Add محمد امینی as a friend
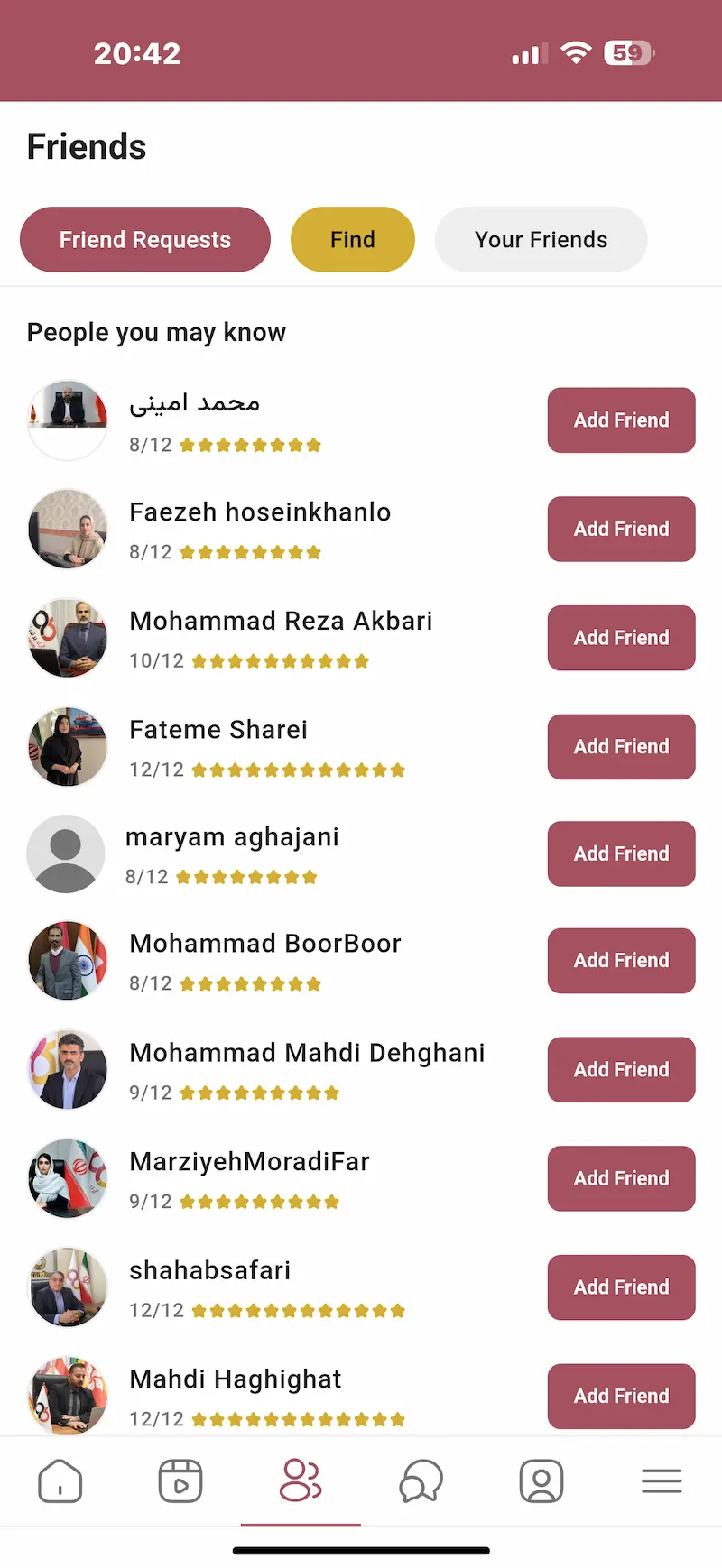Screen dimensions: 722x1568 [621, 420]
